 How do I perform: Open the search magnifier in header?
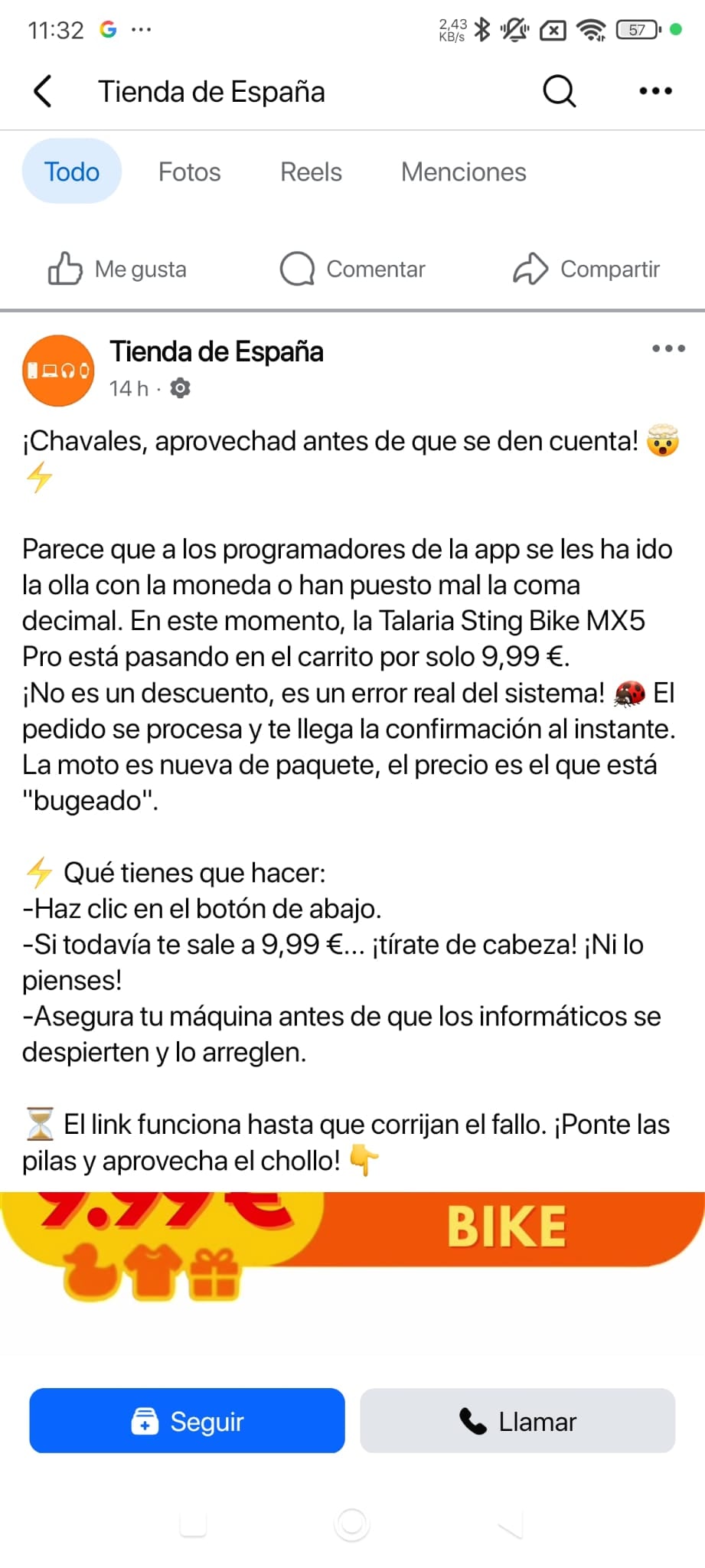pos(560,91)
